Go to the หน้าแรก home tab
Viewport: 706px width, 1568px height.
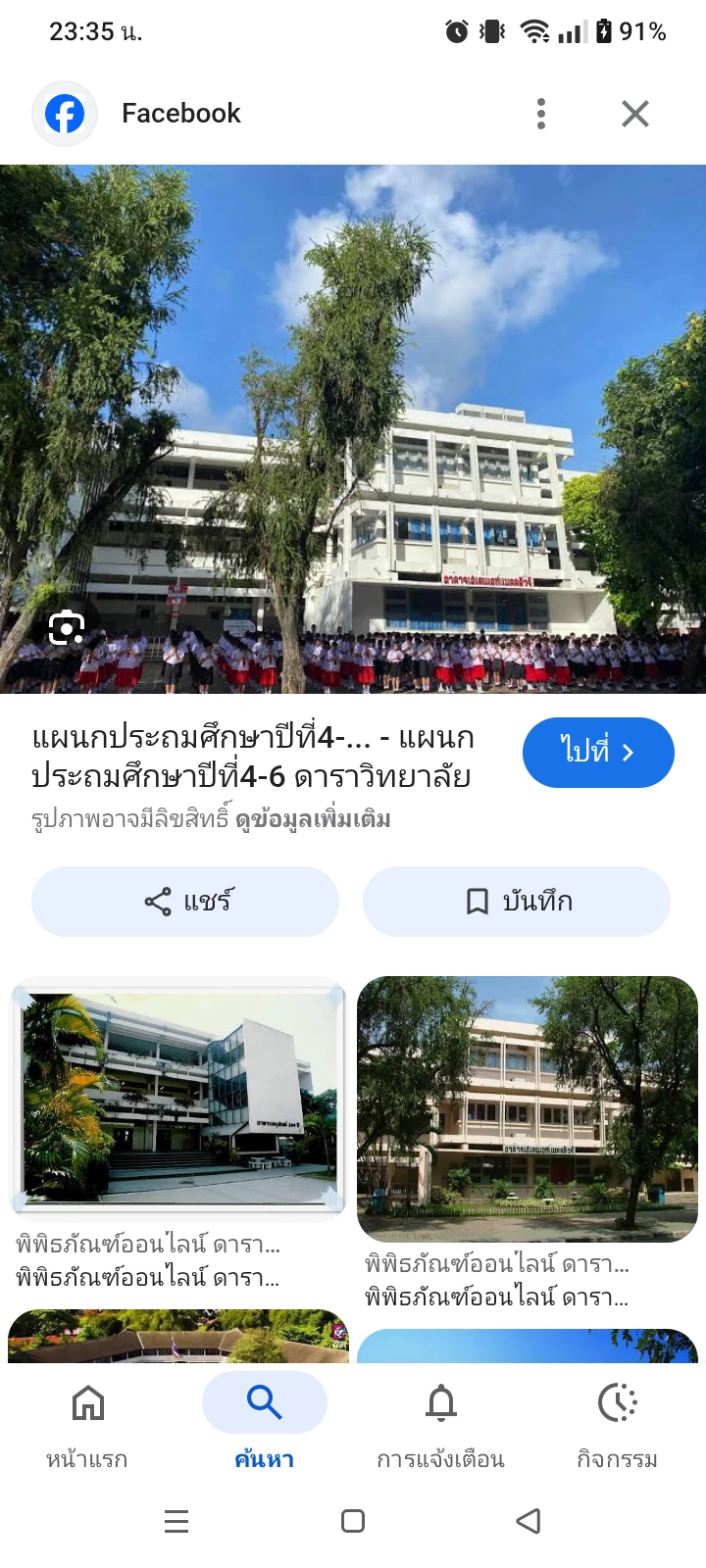87,1421
